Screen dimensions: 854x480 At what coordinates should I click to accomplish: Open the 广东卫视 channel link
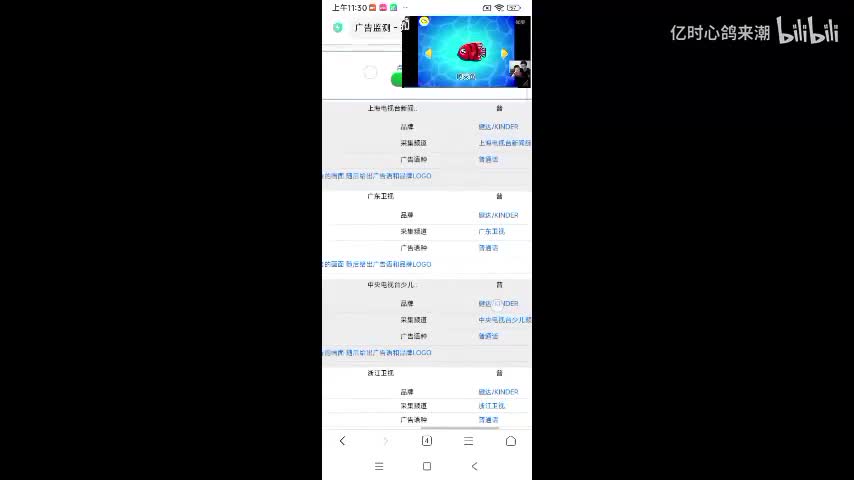tap(492, 231)
